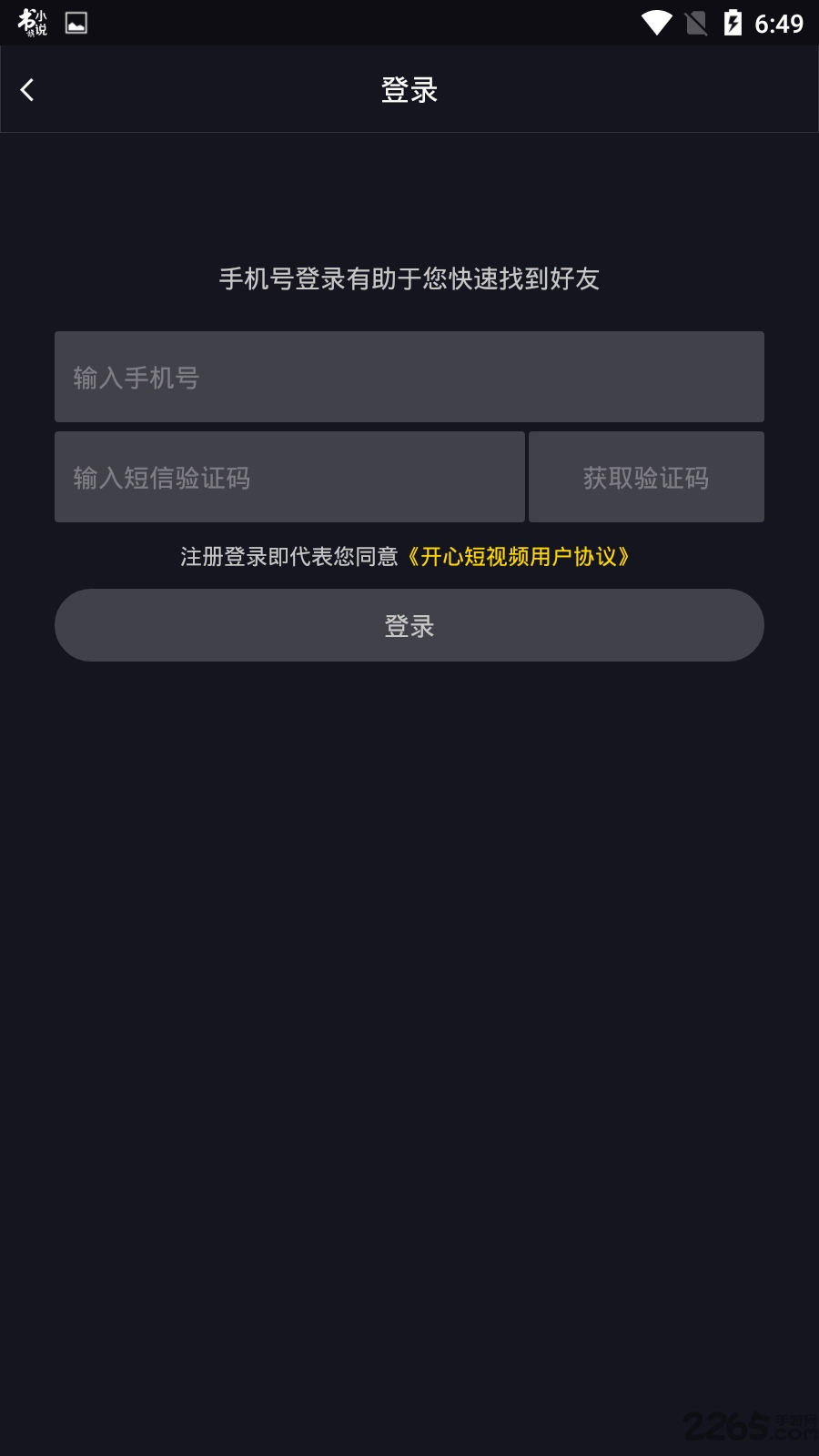Open the 开心短视频用户协议 user agreement
Image resolution: width=819 pixels, height=1456 pixels.
pyautogui.click(x=521, y=558)
